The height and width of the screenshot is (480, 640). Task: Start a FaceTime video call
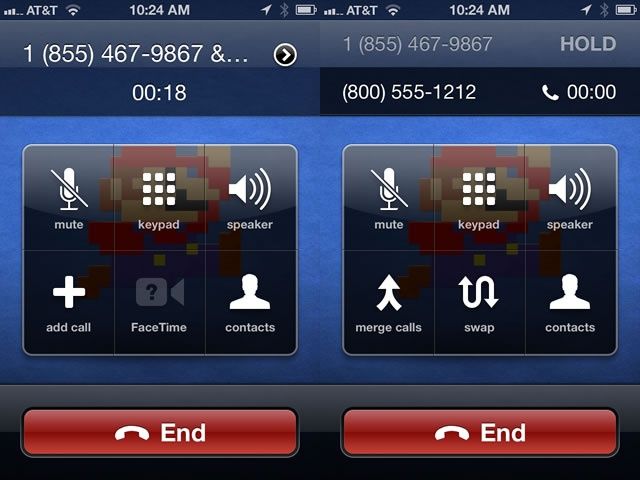tap(159, 303)
